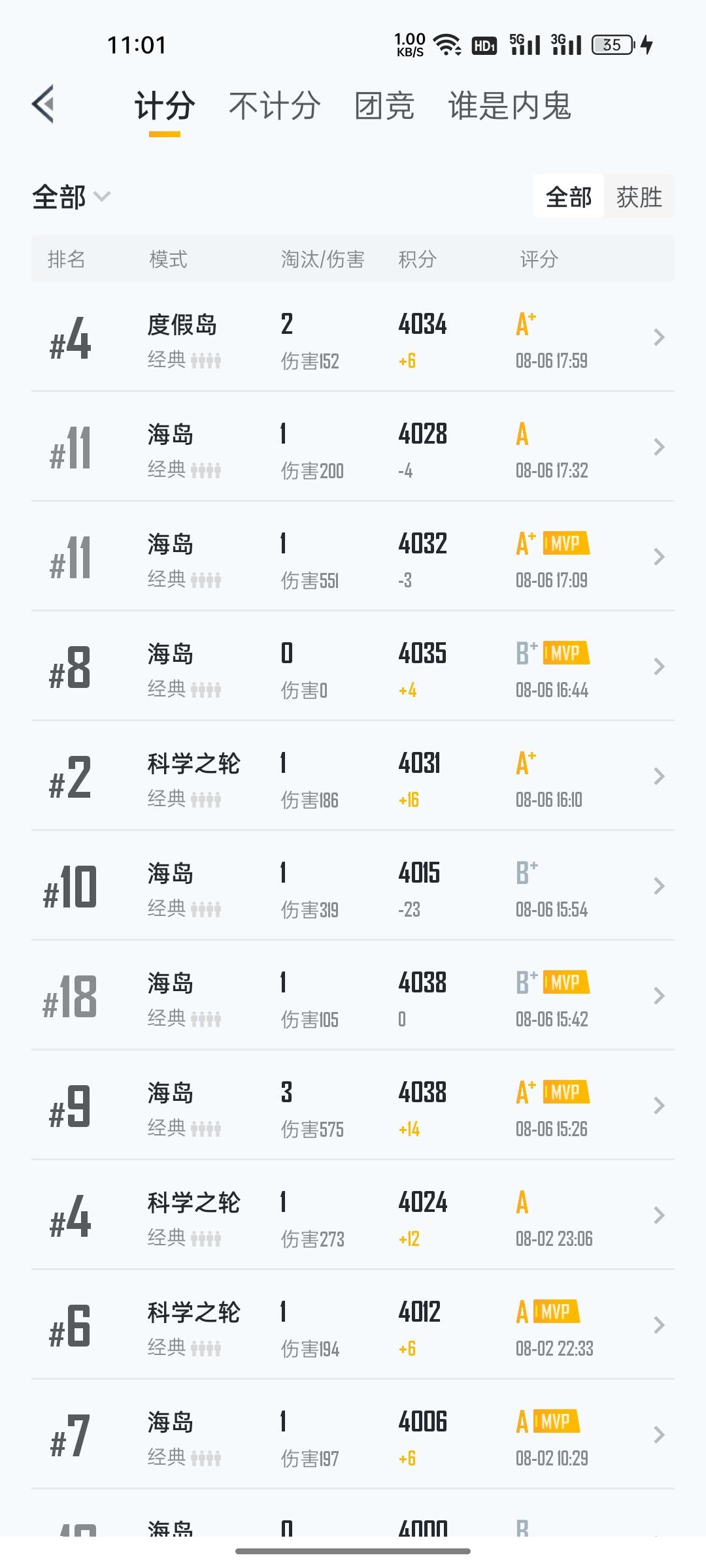Tap the chevron arrow on the 科学之轮 #2 row
The width and height of the screenshot is (706, 1568).
click(659, 776)
